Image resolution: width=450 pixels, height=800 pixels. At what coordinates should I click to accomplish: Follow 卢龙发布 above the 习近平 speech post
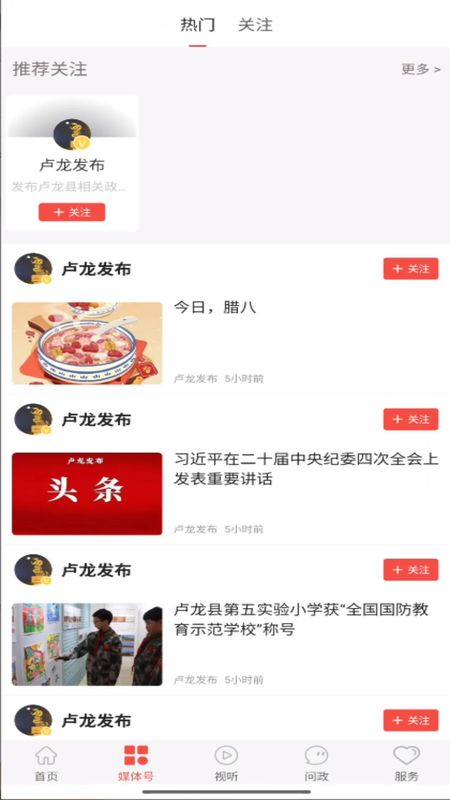(x=411, y=419)
